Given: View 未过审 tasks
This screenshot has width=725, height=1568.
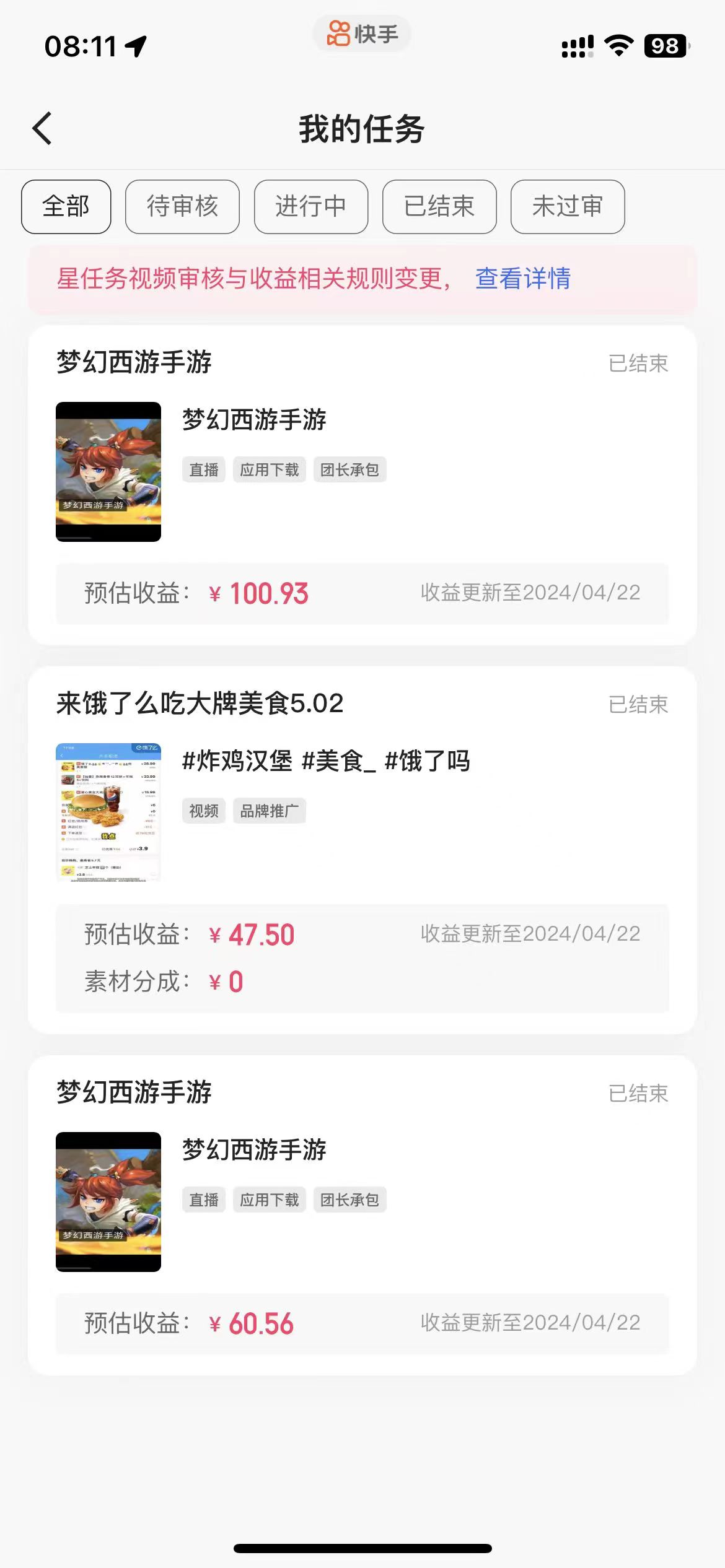Looking at the screenshot, I should tap(568, 206).
